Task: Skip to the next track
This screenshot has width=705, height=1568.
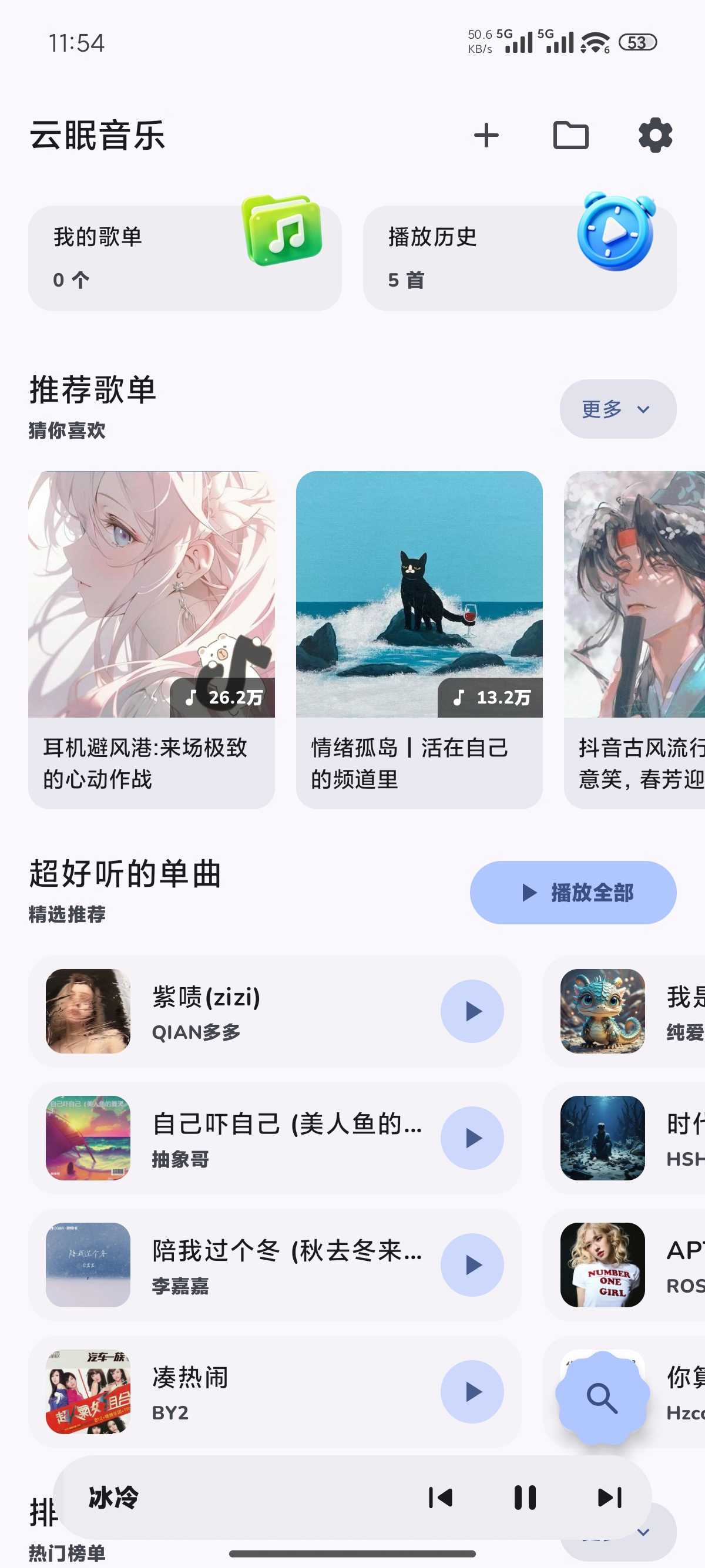Action: [x=609, y=1498]
